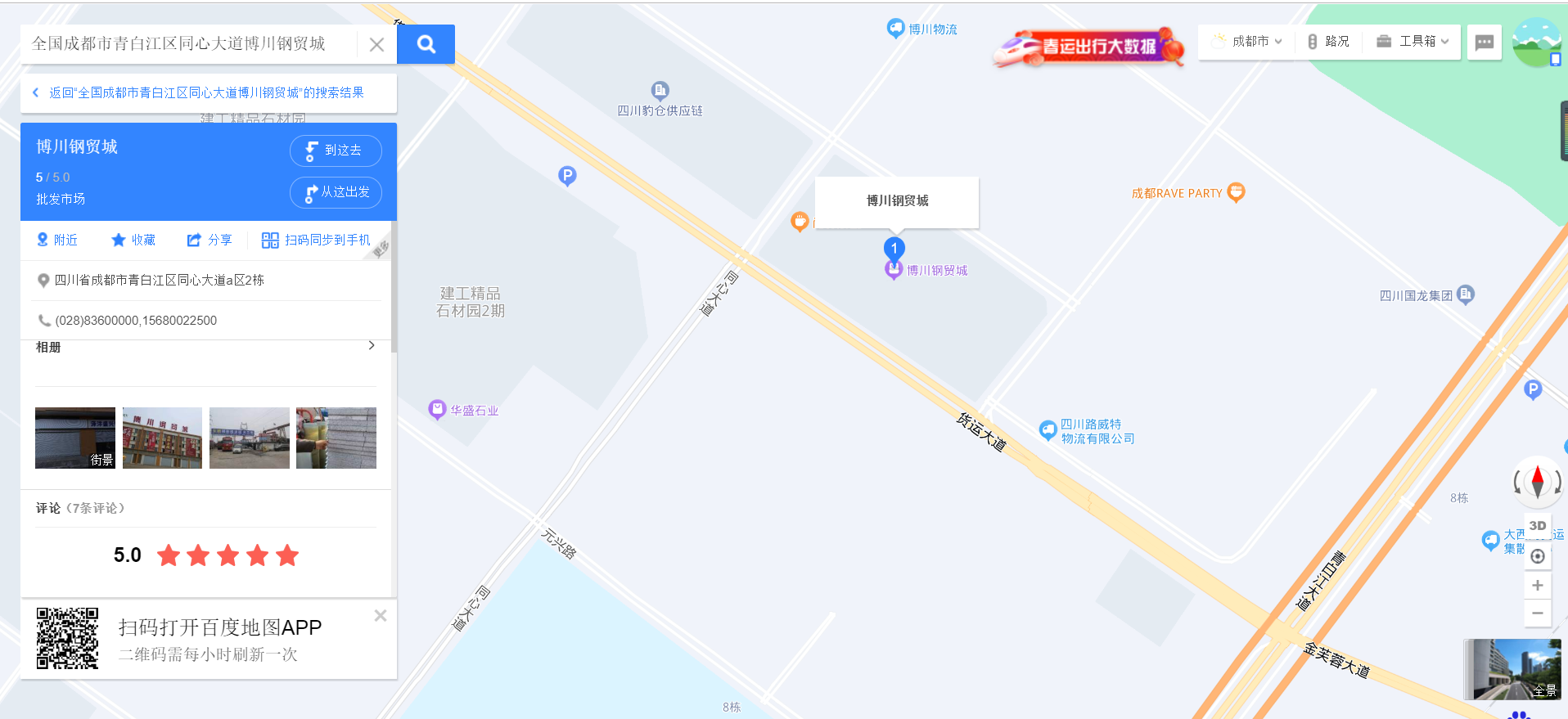Save place with 收藏 star
Screen dimensions: 1568x719
(x=133, y=240)
